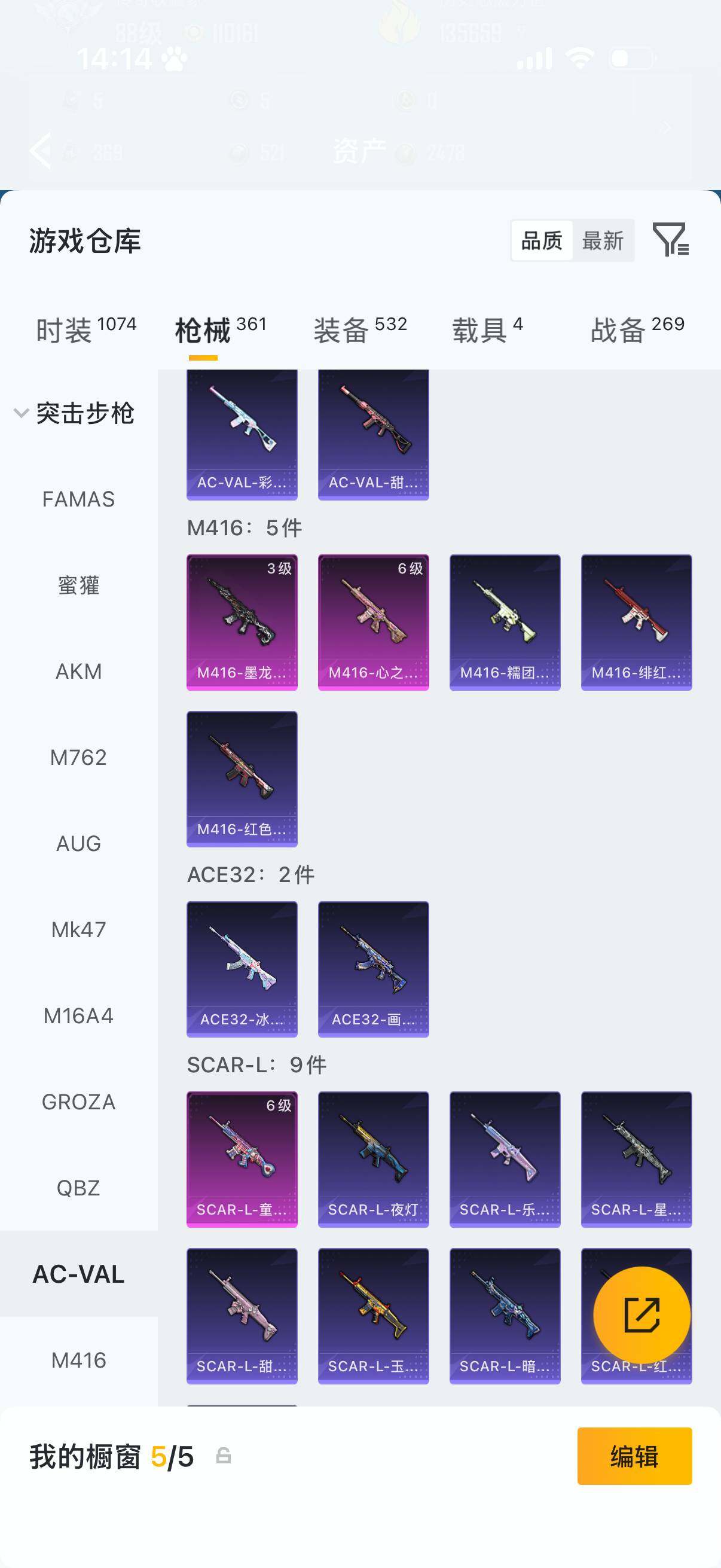Viewport: 721px width, 1568px height.
Task: Select the 品质 sort option
Action: click(x=542, y=240)
